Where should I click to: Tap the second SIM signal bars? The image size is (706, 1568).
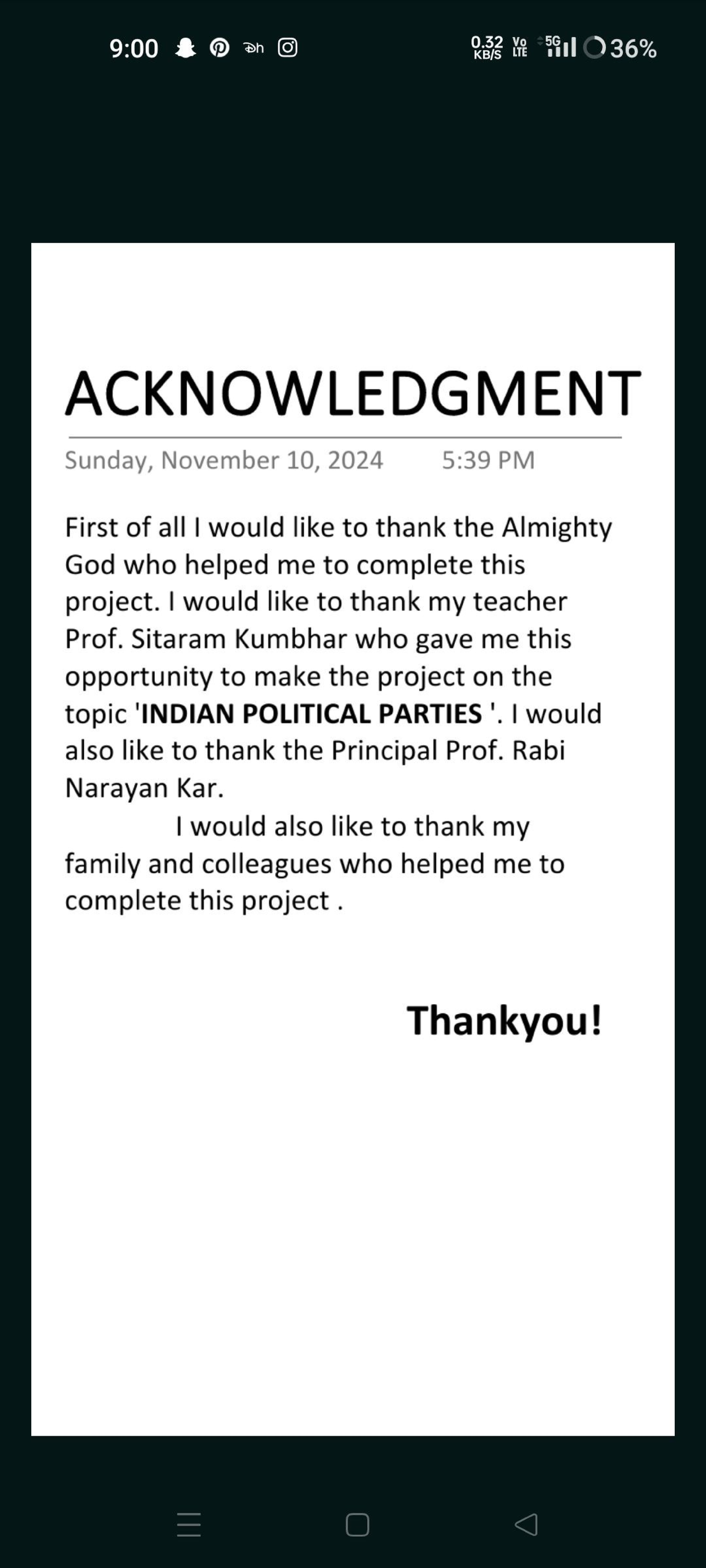pos(562,49)
